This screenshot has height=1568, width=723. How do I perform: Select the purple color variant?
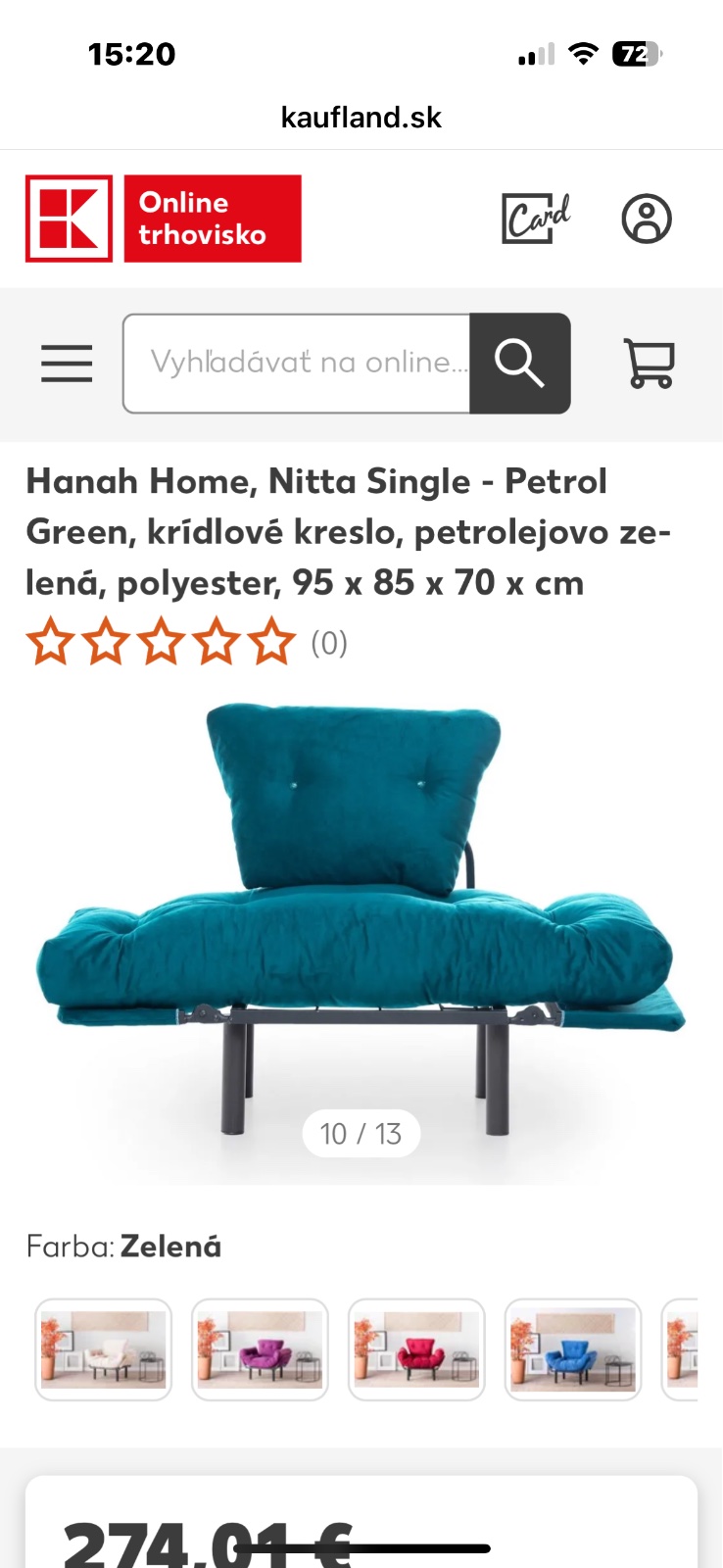260,1349
